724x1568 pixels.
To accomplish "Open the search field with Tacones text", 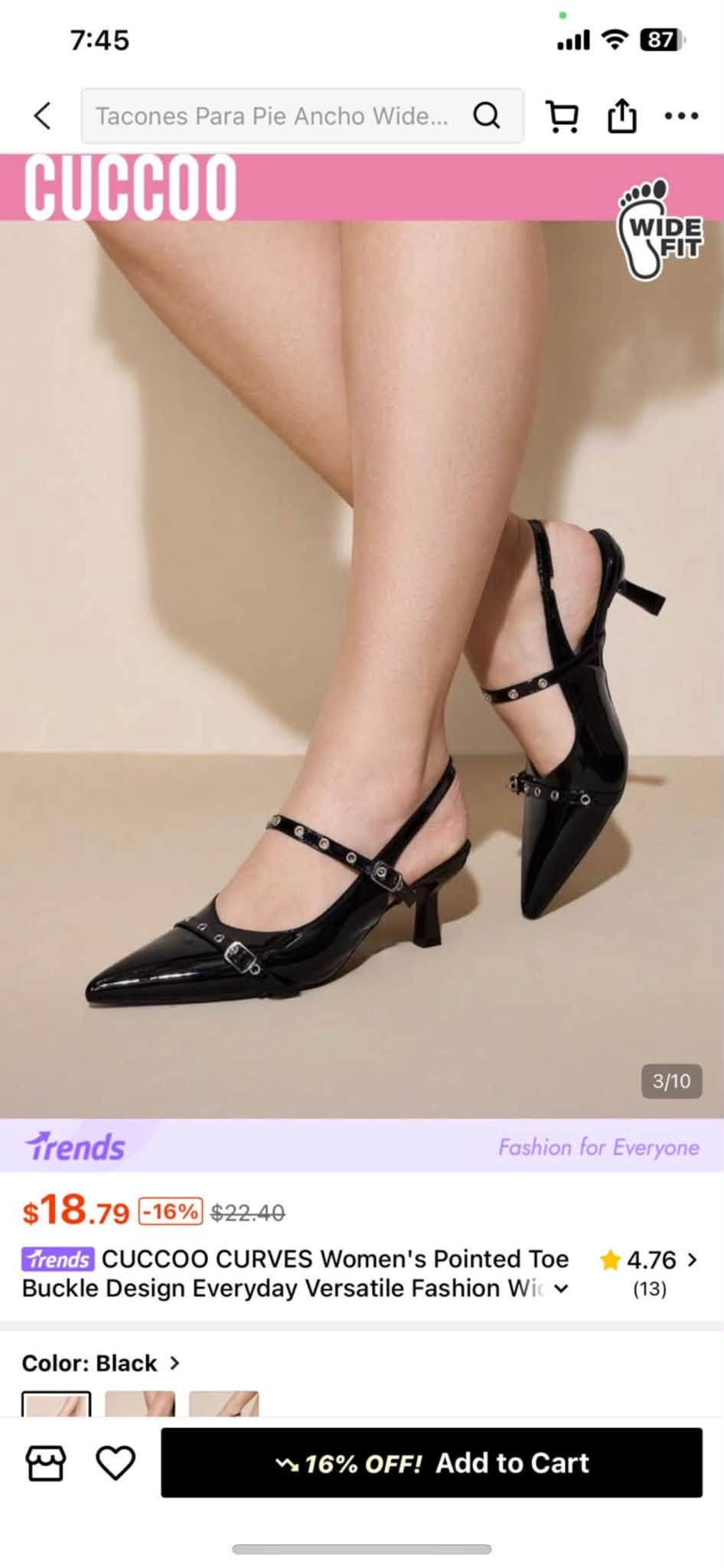I will pyautogui.click(x=302, y=116).
